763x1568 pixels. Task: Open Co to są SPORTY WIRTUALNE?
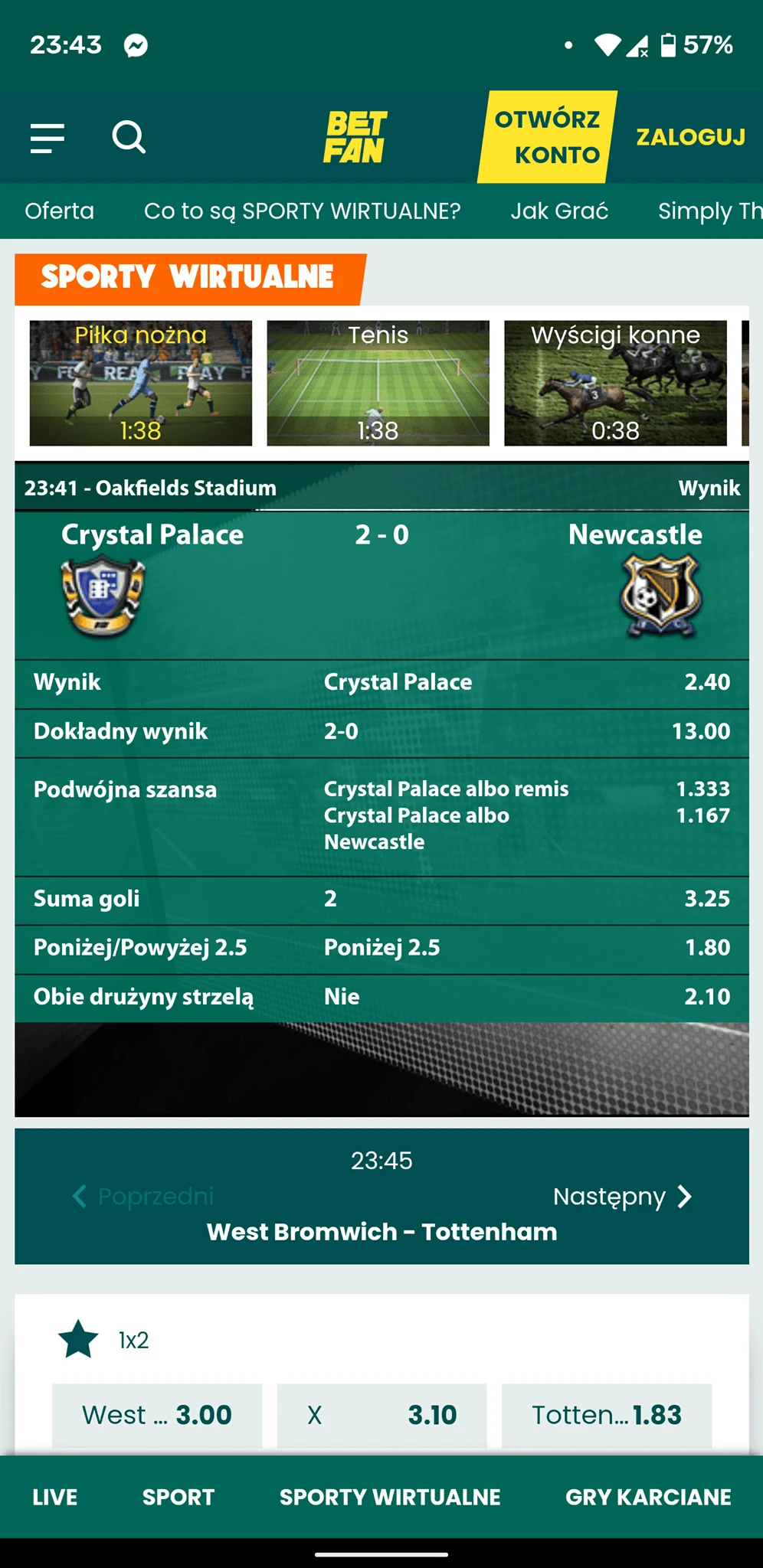pos(302,211)
